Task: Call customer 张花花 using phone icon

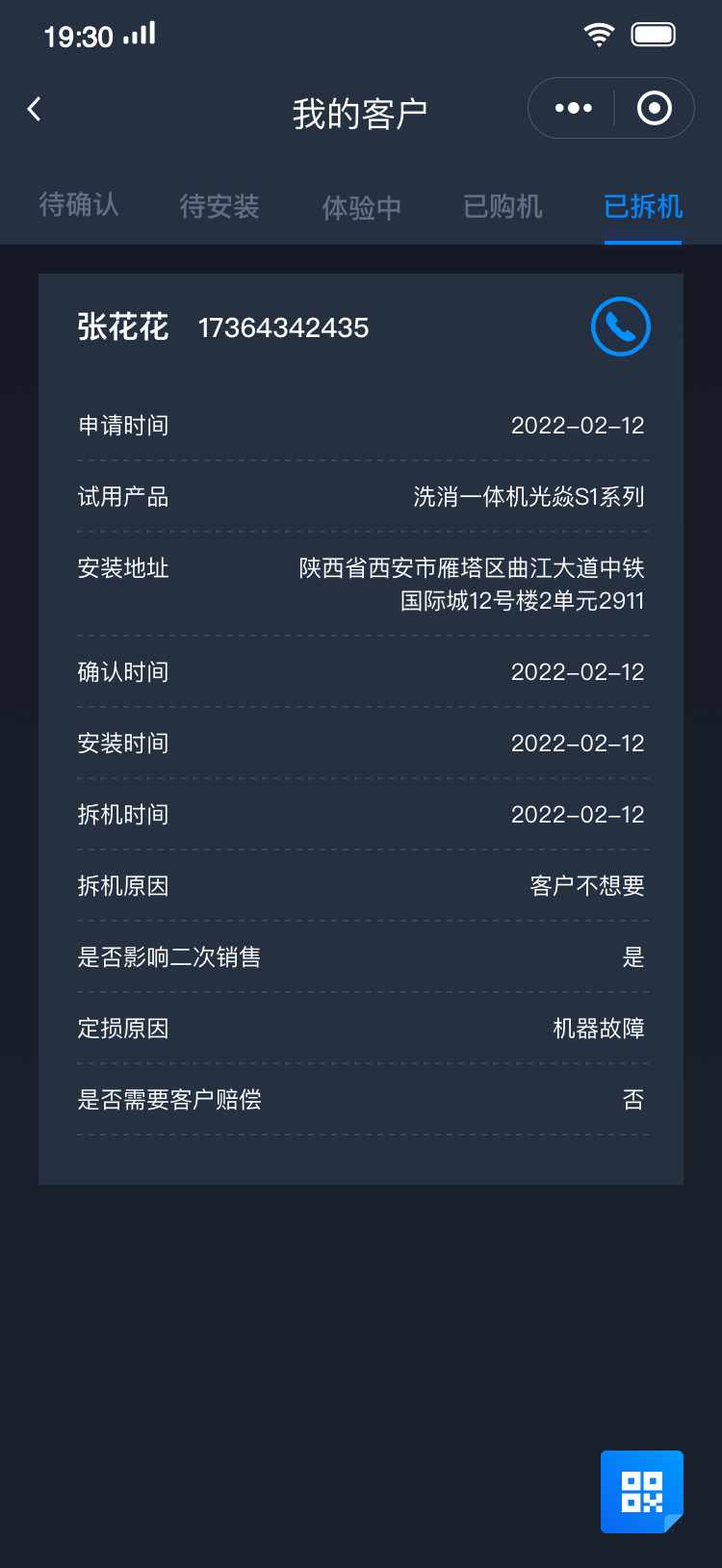Action: tap(621, 327)
